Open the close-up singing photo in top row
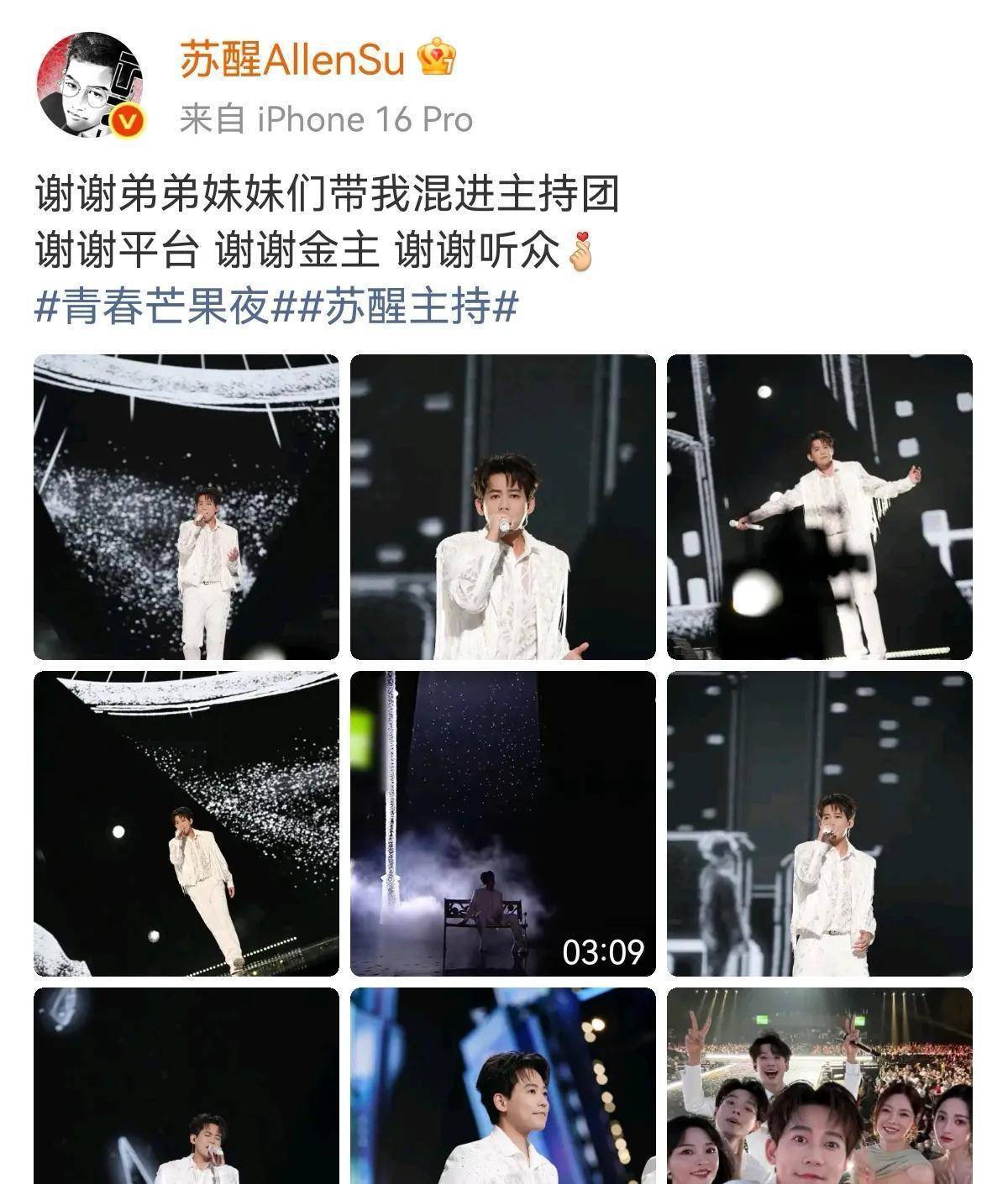Screen dimensions: 1008x1184 coord(502,507)
